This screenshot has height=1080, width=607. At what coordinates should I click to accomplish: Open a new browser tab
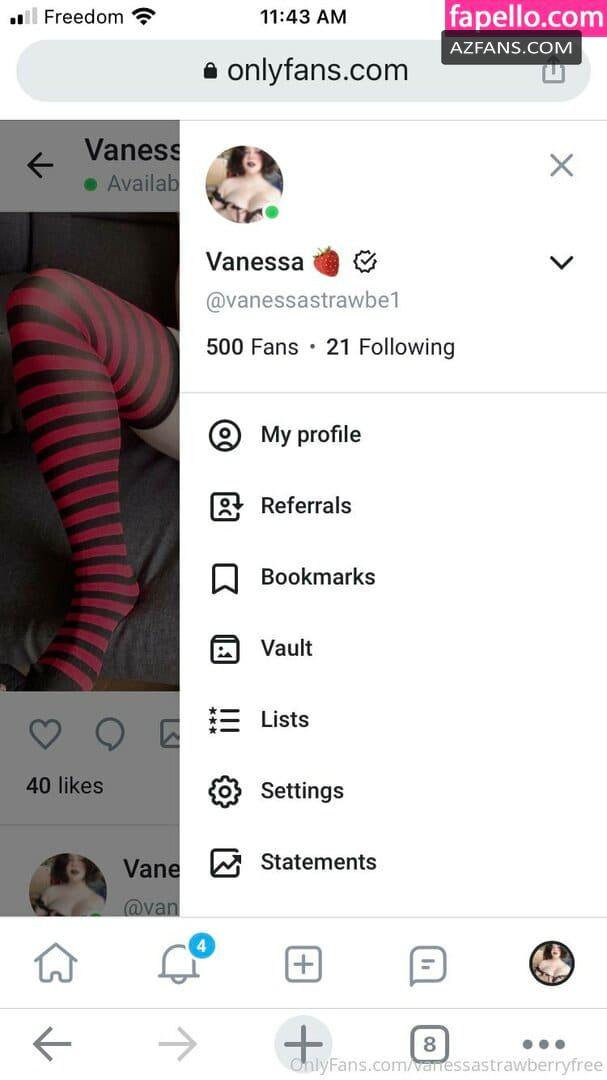[x=303, y=1044]
